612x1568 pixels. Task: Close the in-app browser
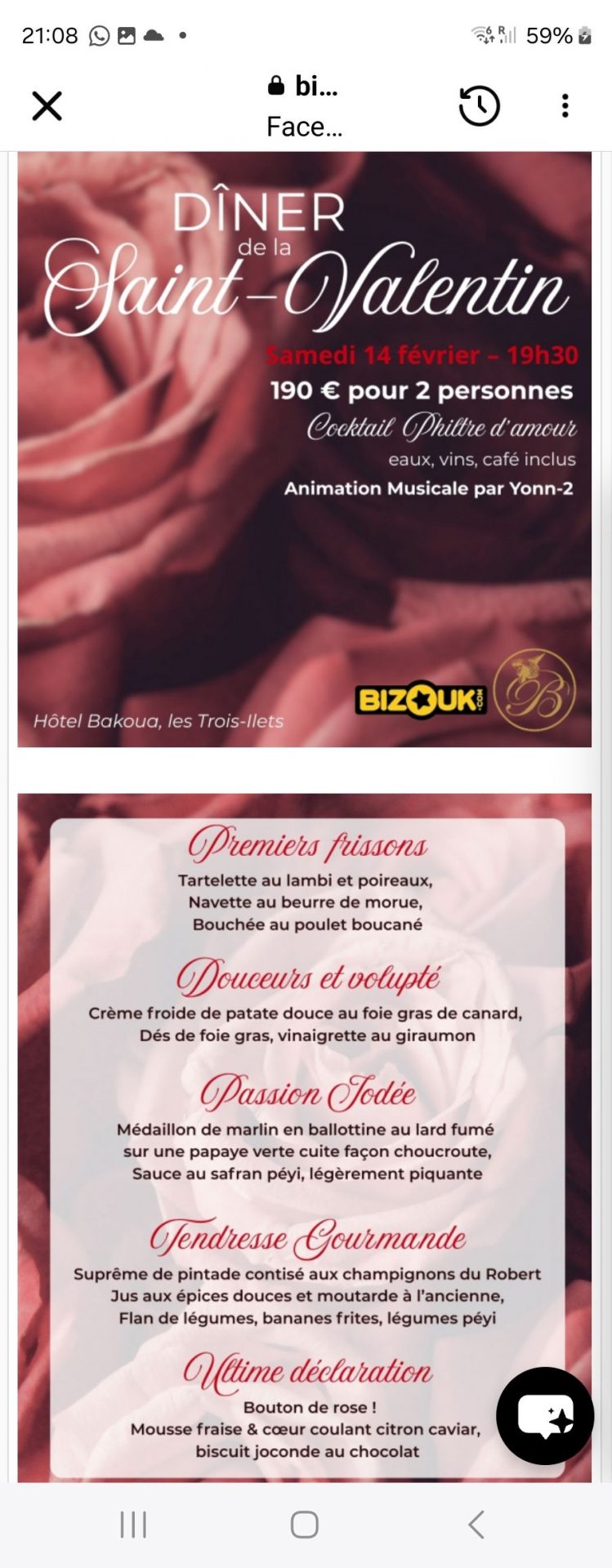point(47,106)
